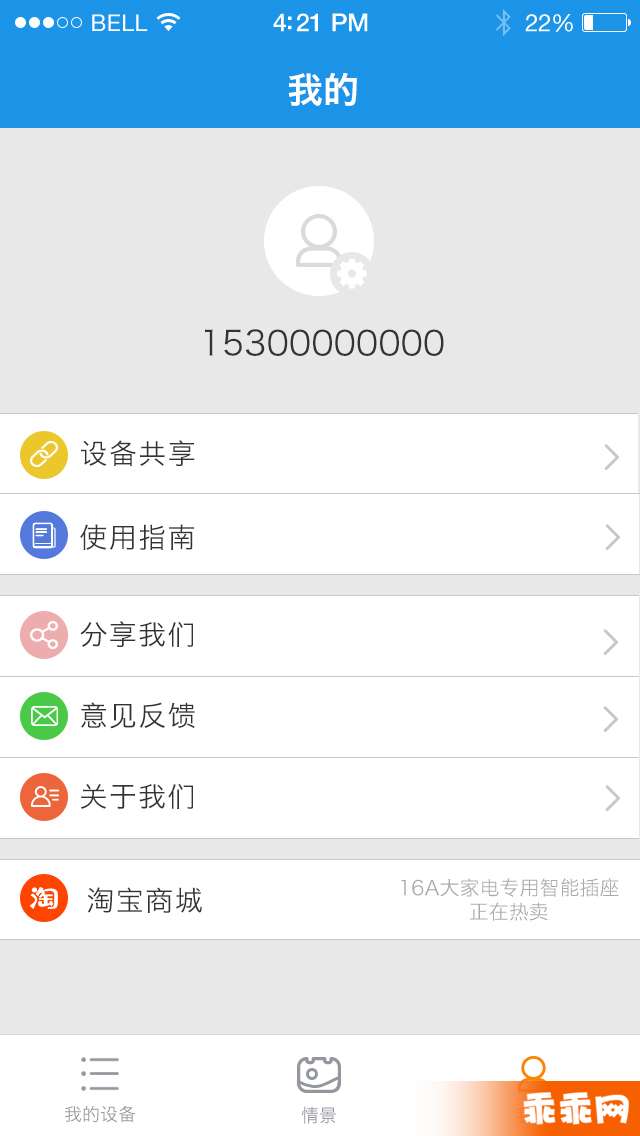Switch to 我的设备 tab
The image size is (640, 1136).
(100, 1088)
